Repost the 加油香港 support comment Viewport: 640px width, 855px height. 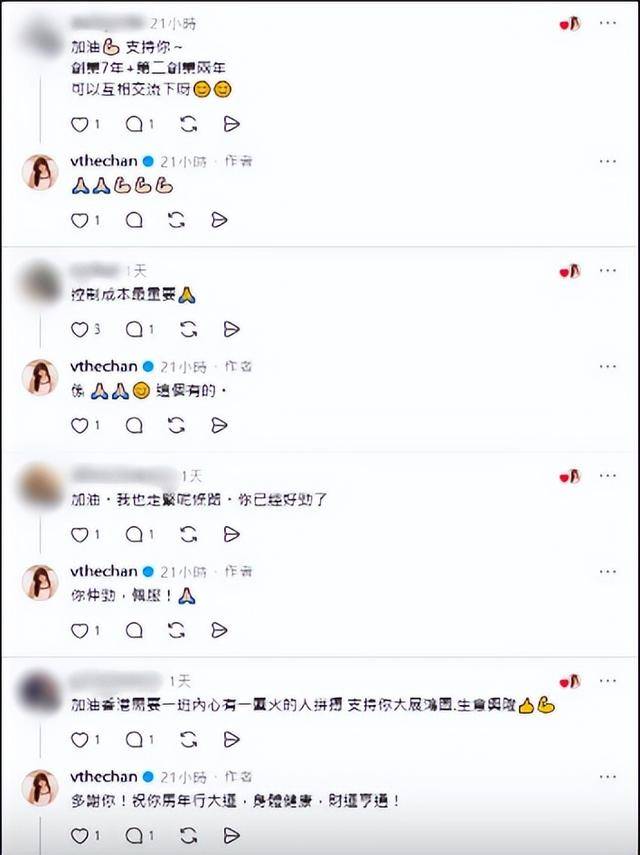click(x=183, y=739)
